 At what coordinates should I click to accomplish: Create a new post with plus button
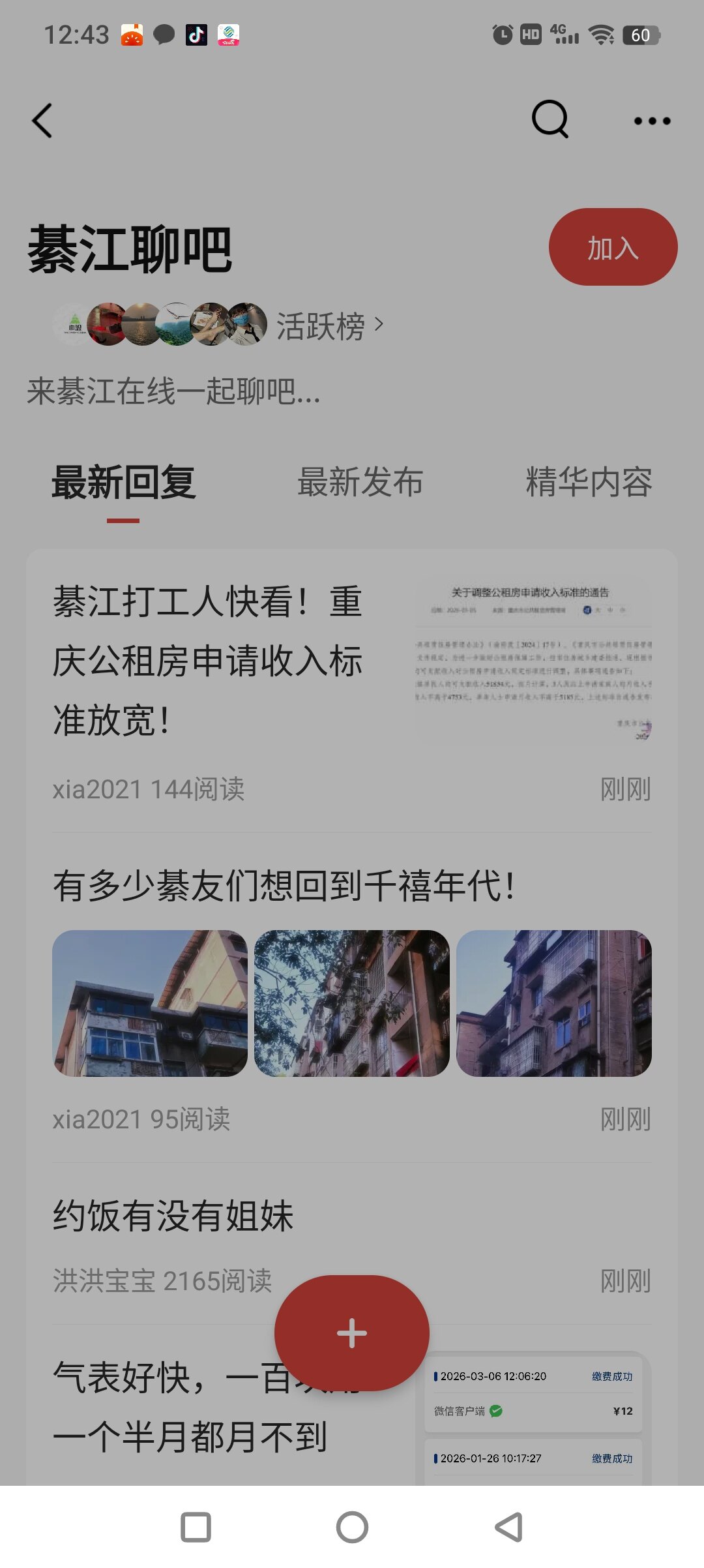pos(352,1333)
